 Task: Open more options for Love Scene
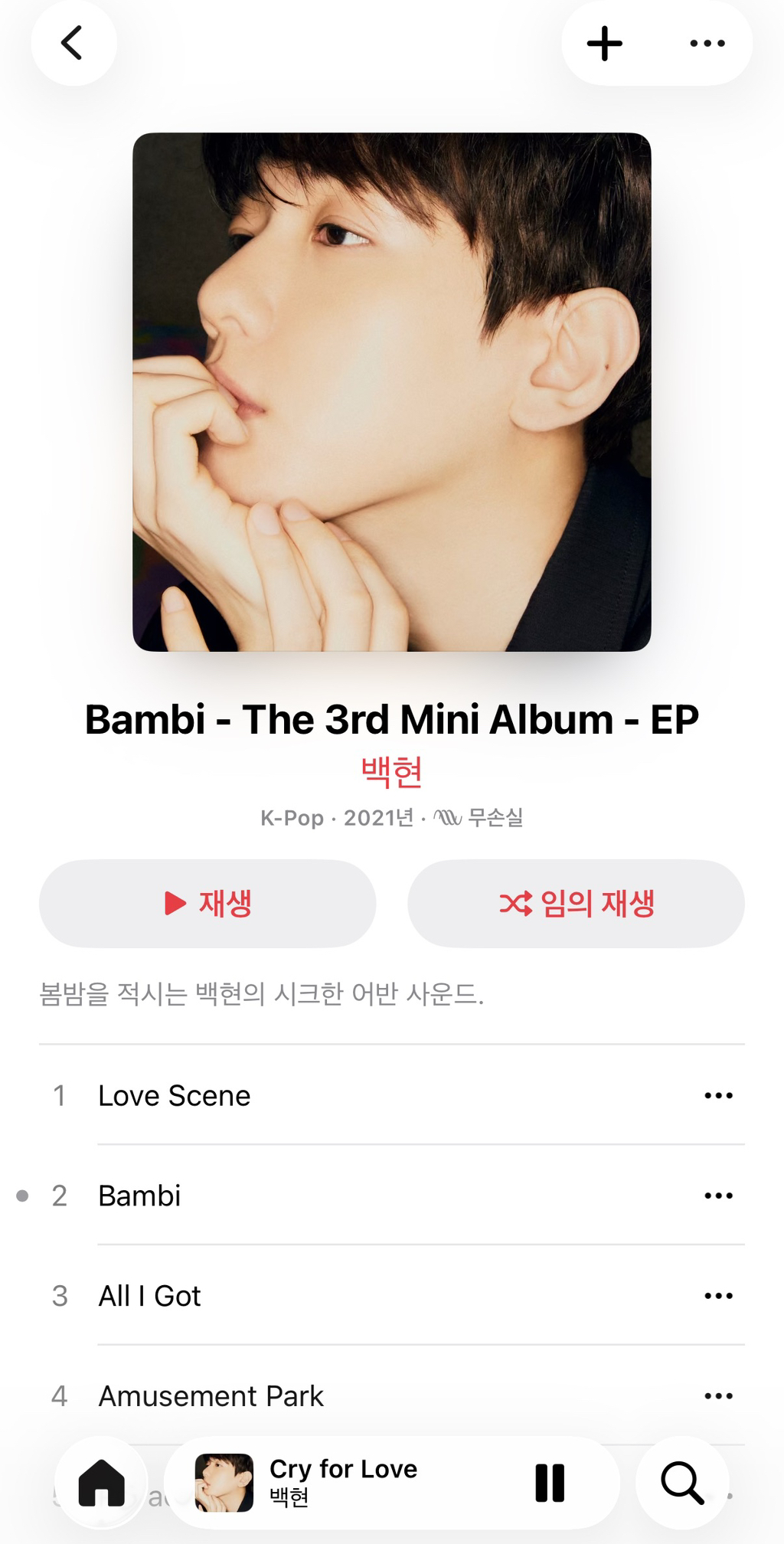click(718, 1096)
